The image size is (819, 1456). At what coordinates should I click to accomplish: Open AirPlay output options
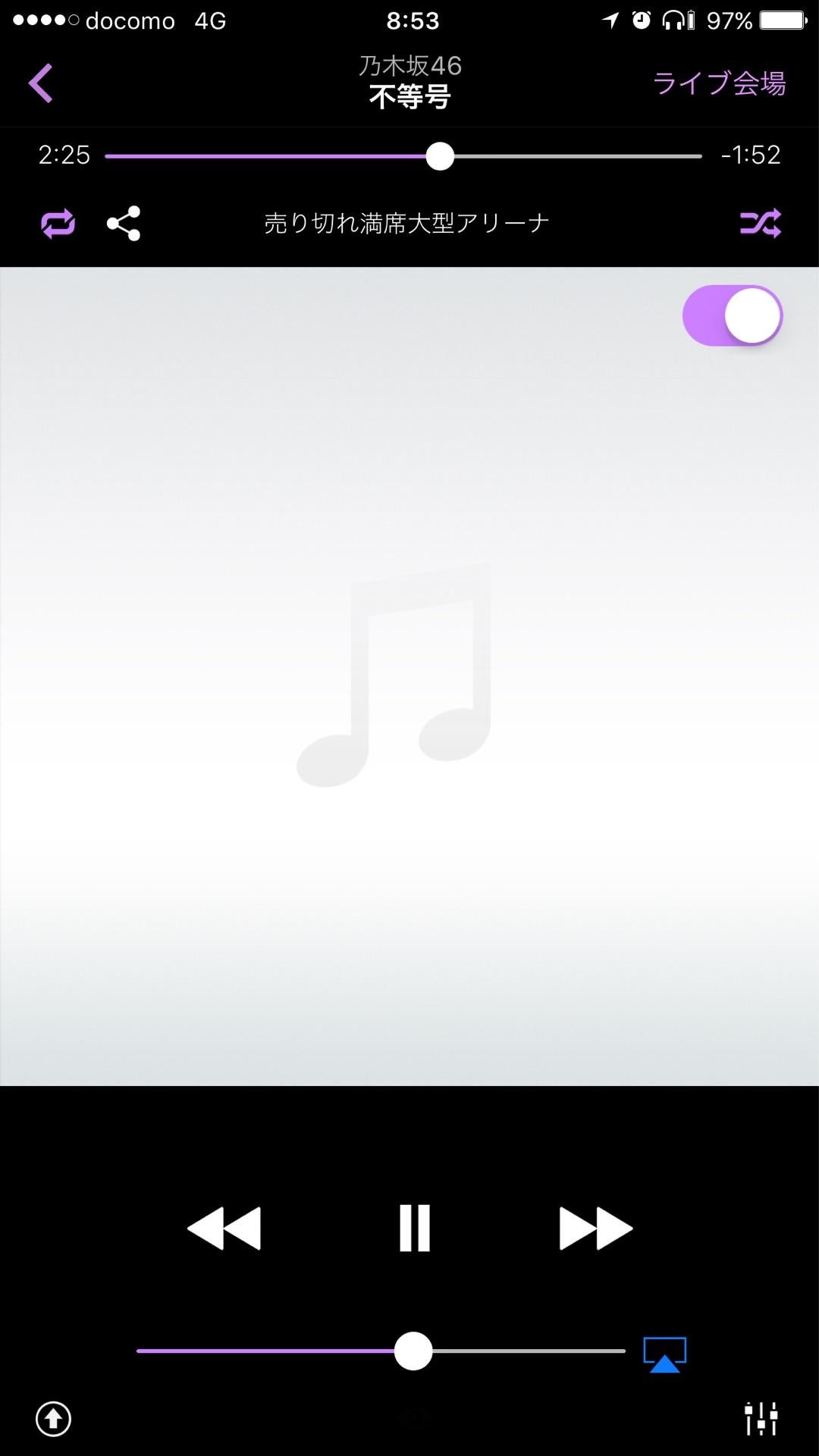[x=664, y=1354]
